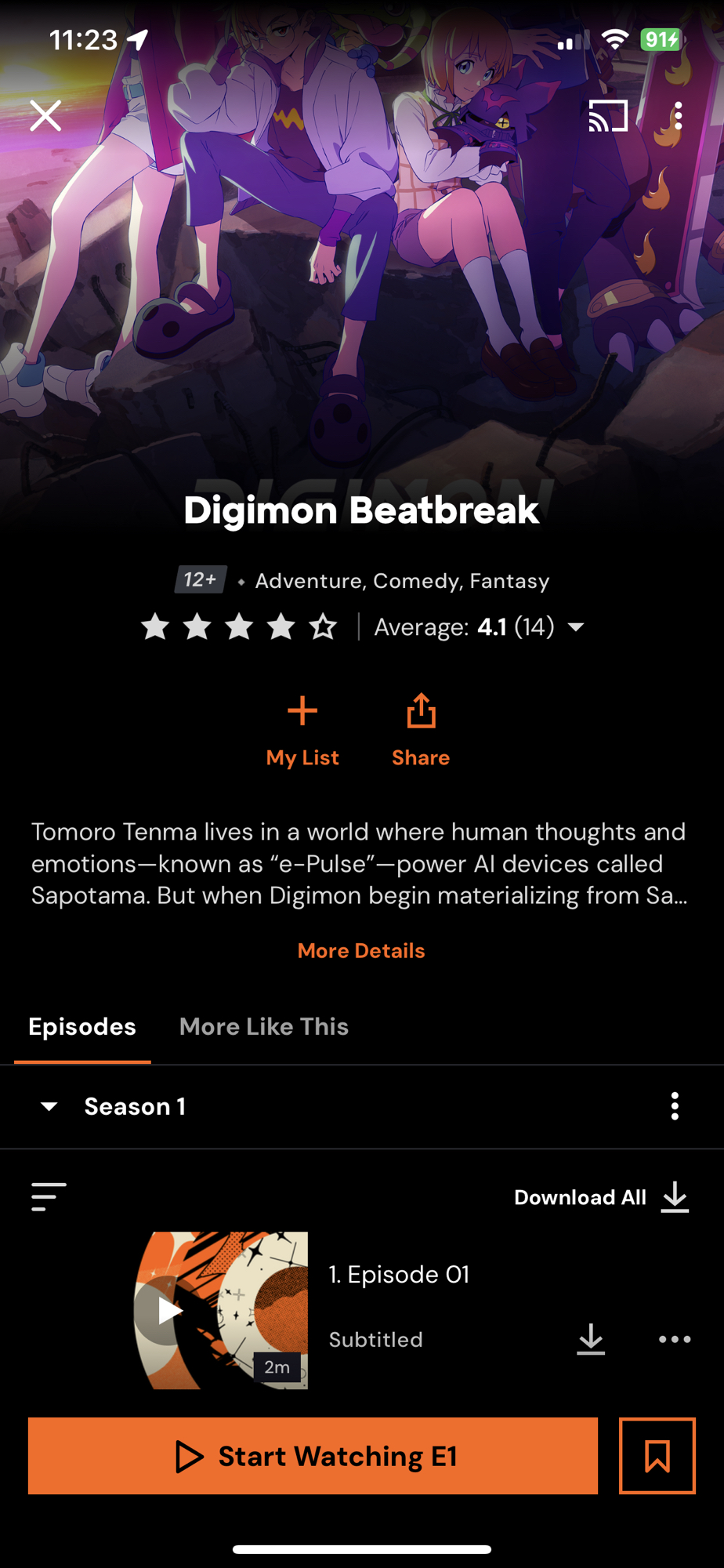This screenshot has width=724, height=1568.
Task: Add Digimon Beatbreak to My List
Action: [x=302, y=729]
